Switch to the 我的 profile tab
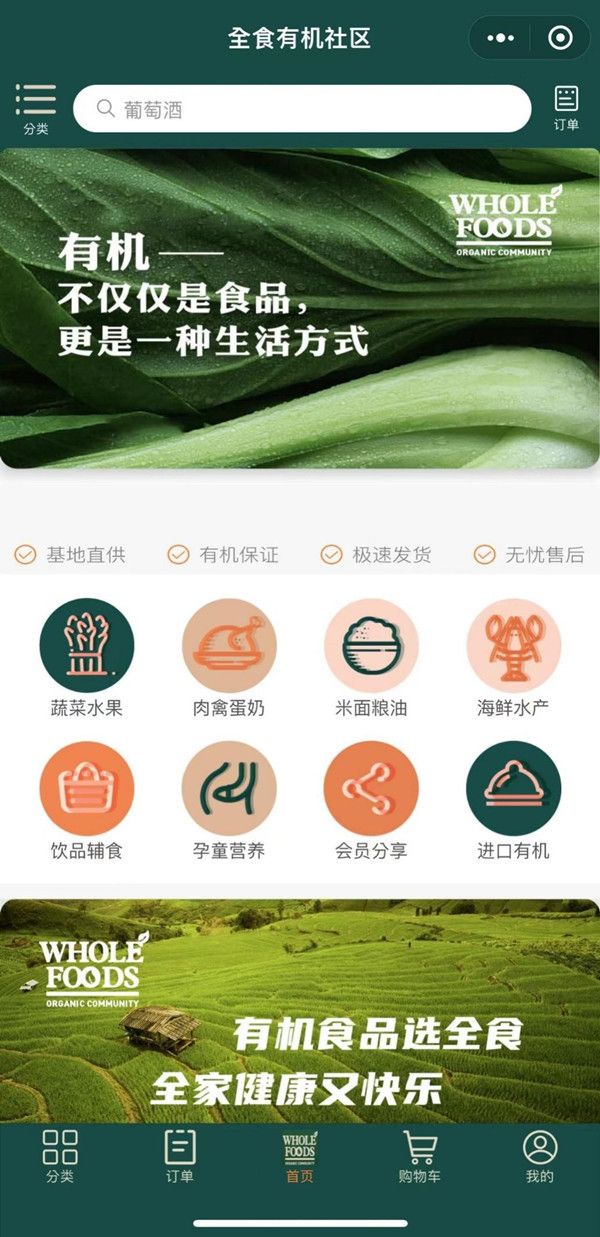This screenshot has height=1237, width=600. 540,1156
